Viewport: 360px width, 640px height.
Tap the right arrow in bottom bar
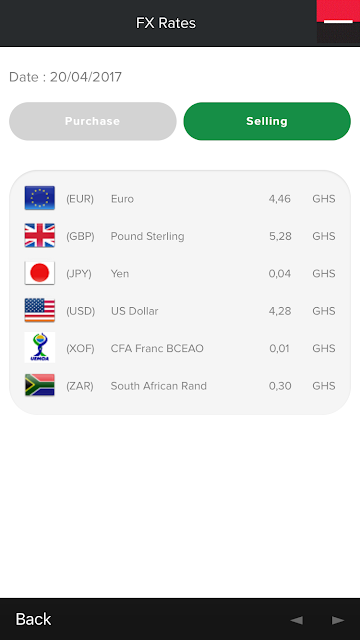tap(338, 620)
